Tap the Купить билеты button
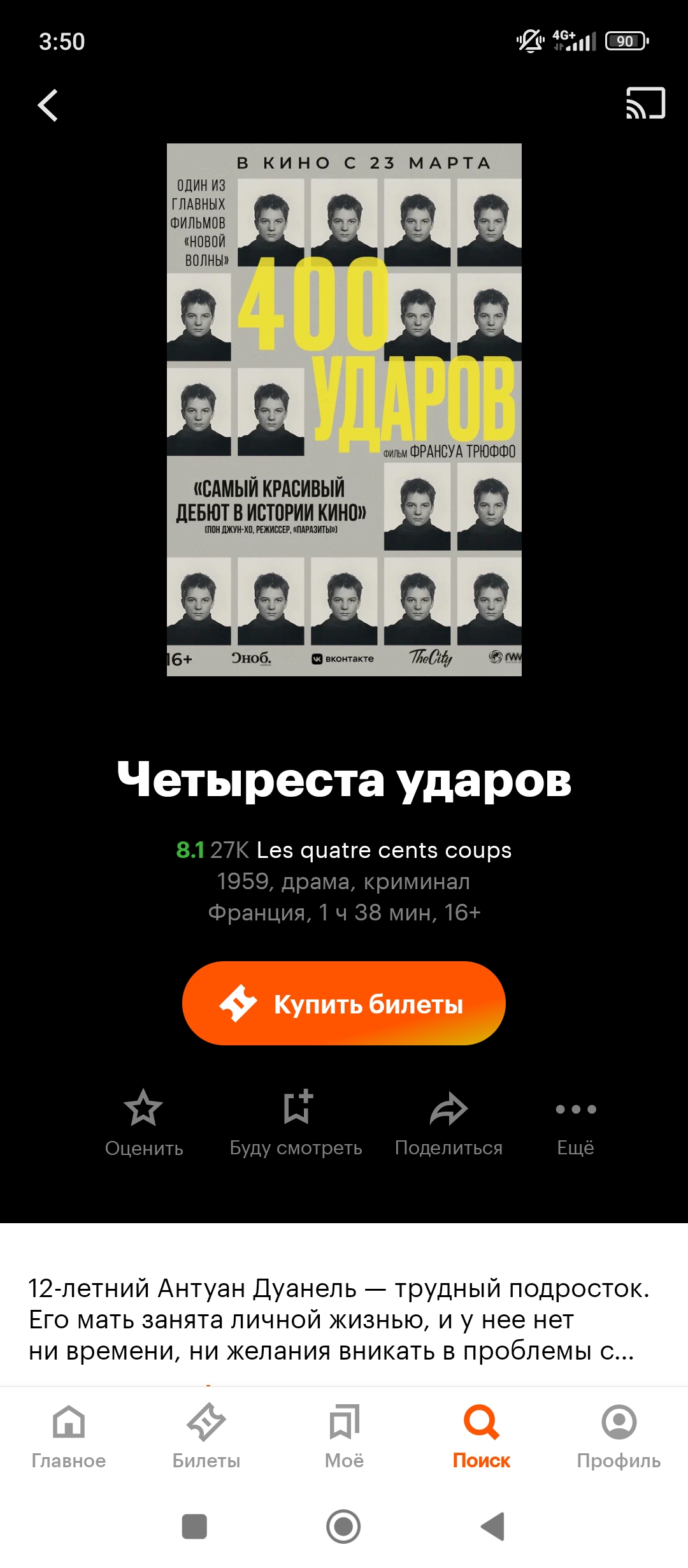 344,1003
